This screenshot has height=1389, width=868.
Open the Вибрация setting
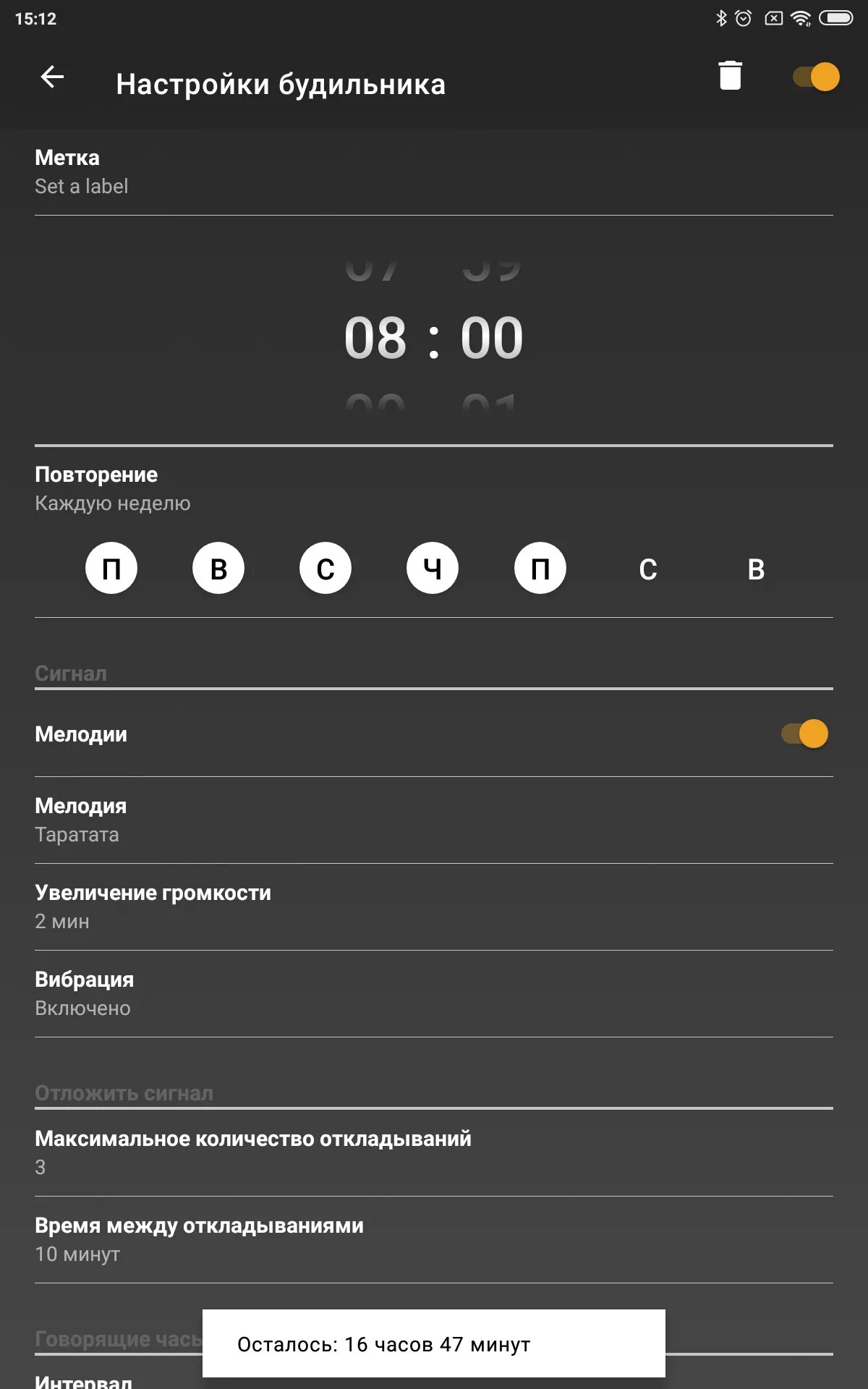tap(434, 994)
